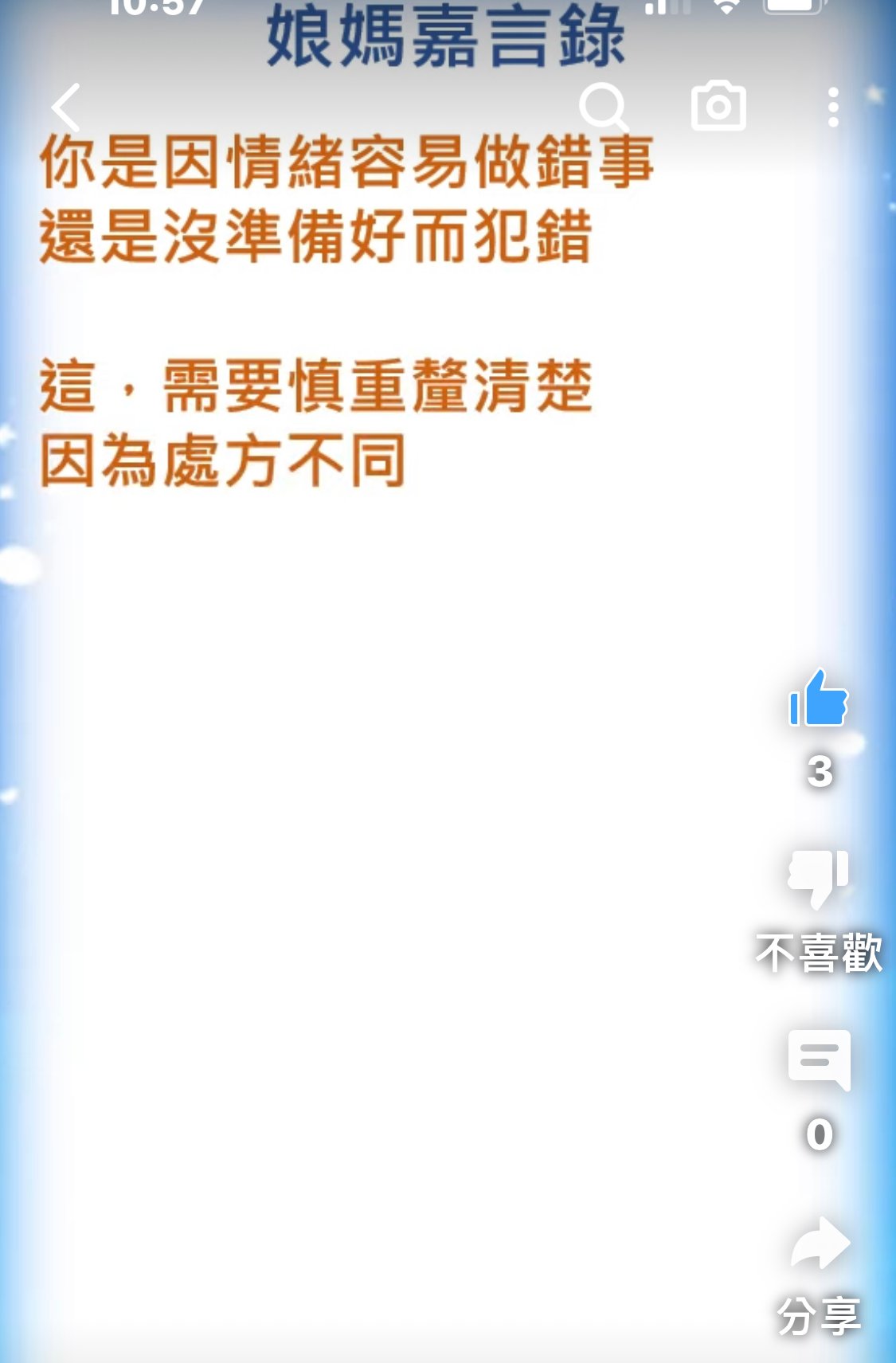
Task: Like this short with thumbs up
Action: [x=818, y=699]
